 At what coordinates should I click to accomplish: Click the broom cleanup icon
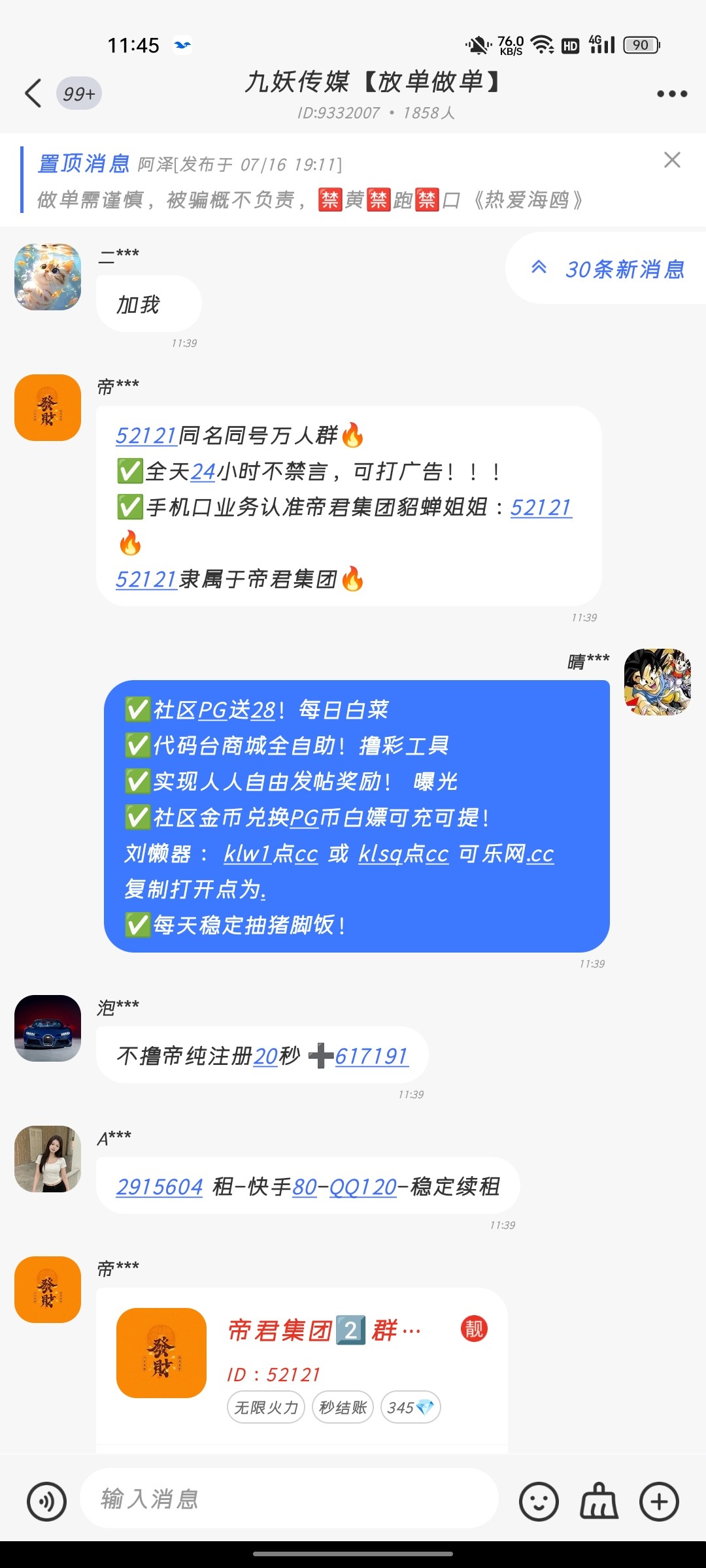pos(599,1501)
